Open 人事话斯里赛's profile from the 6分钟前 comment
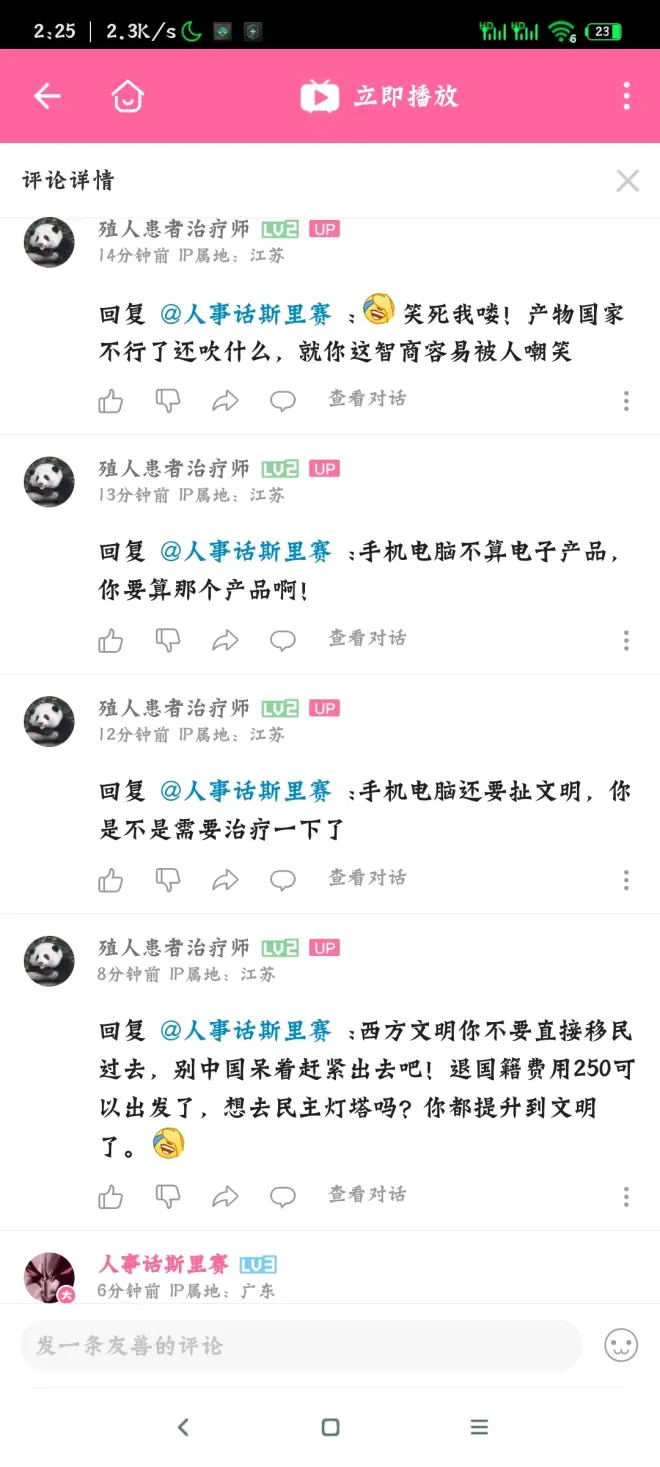Image resolution: width=660 pixels, height=1467 pixels. click(x=164, y=1264)
